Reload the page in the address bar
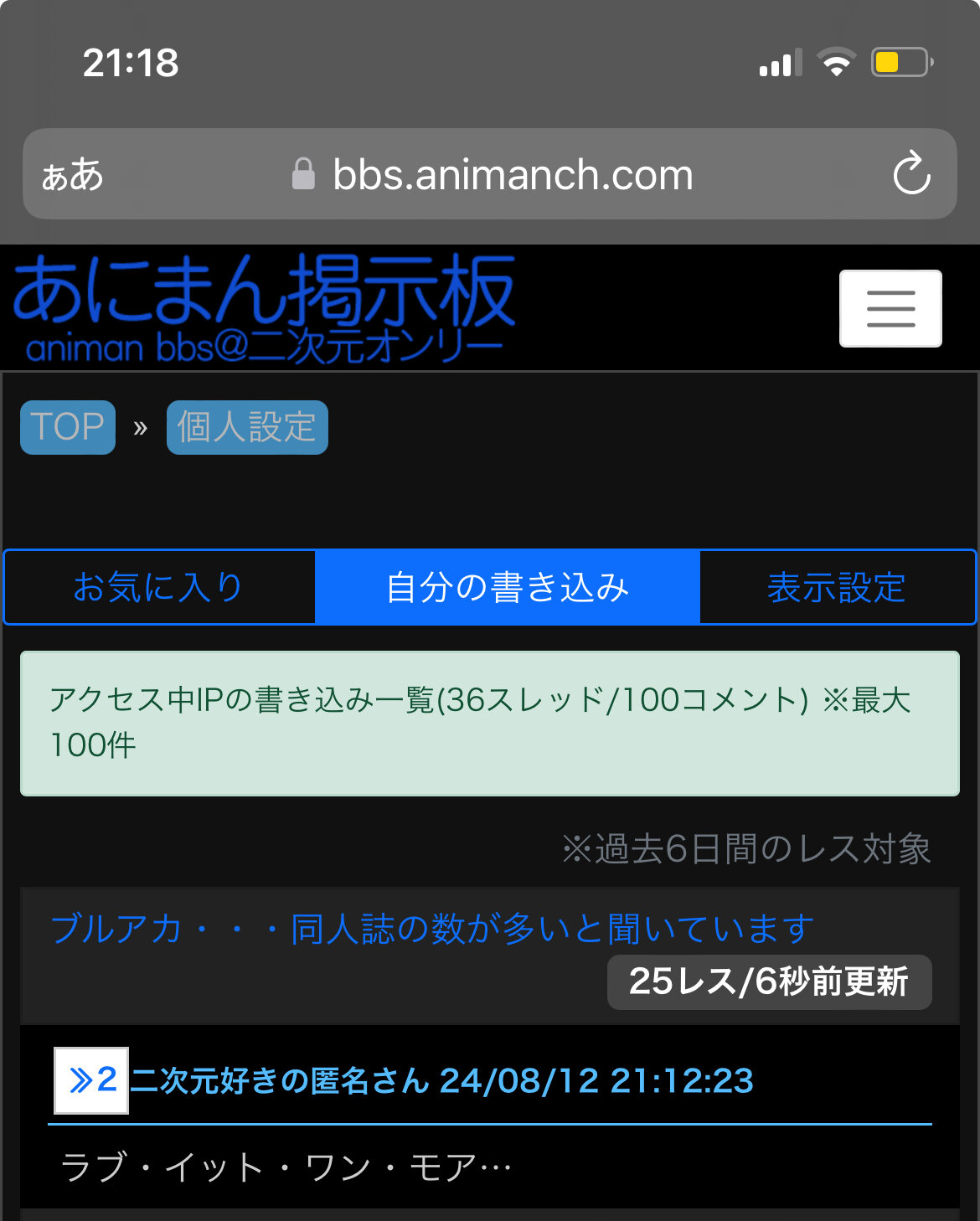 (911, 174)
